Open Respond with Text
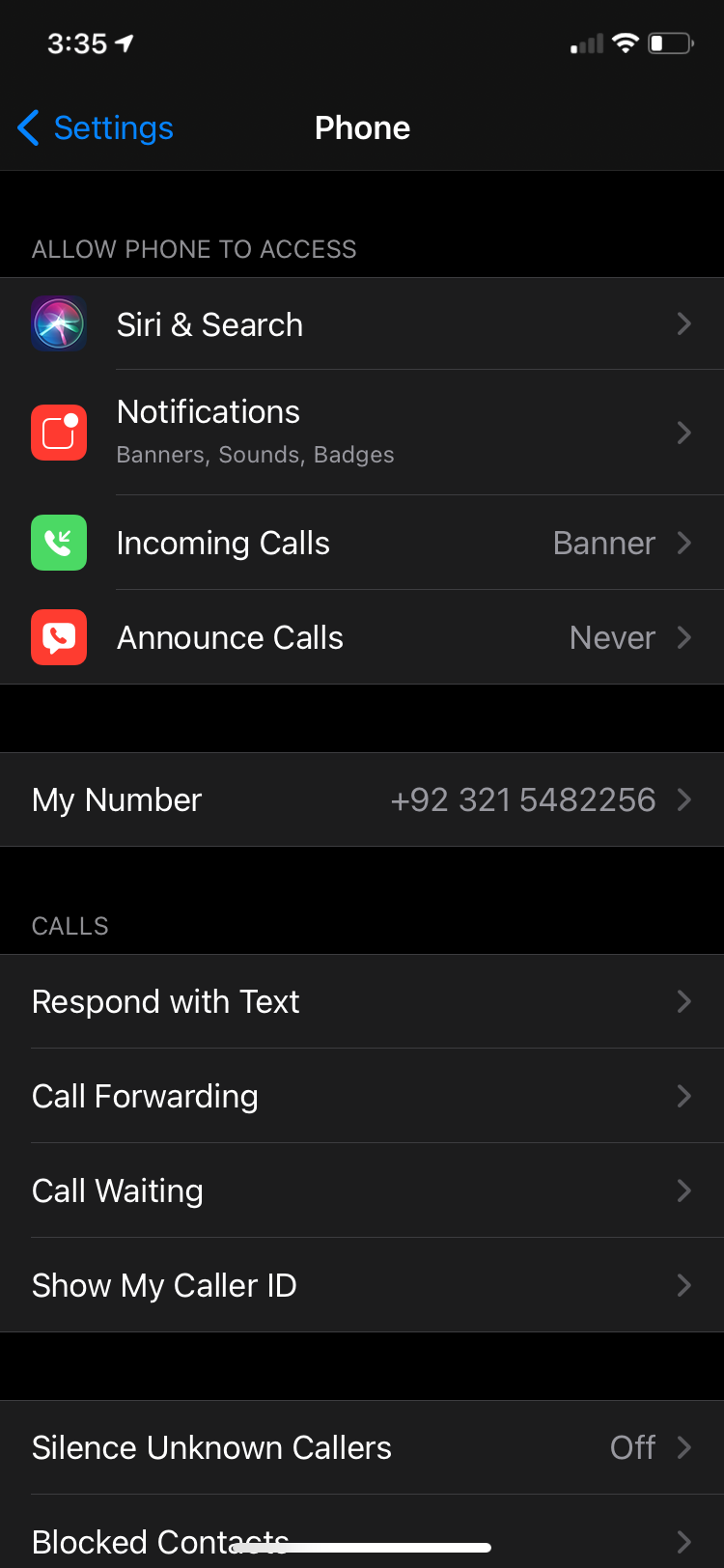 coord(362,1001)
